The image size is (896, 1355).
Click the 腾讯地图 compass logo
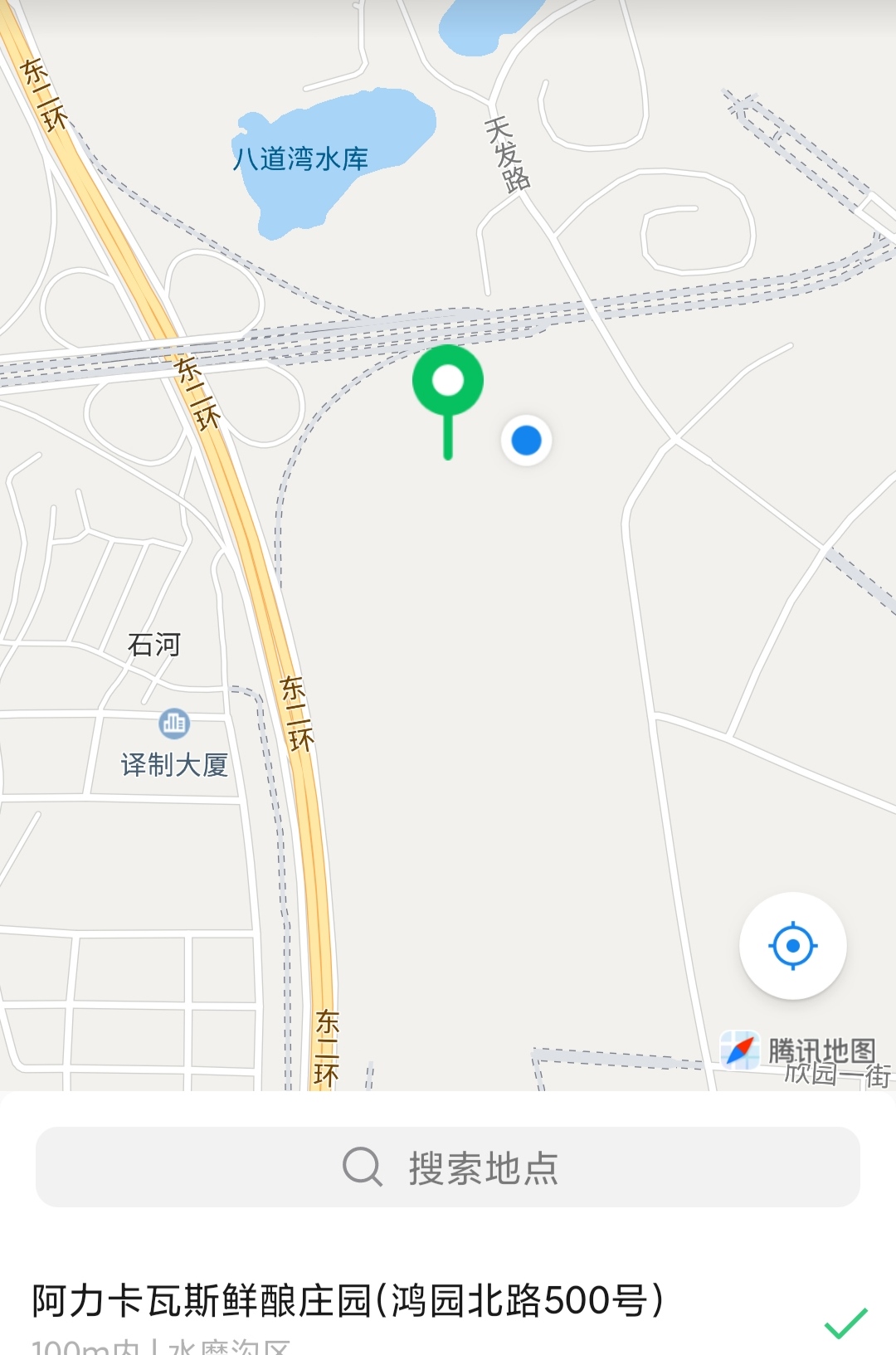741,1050
